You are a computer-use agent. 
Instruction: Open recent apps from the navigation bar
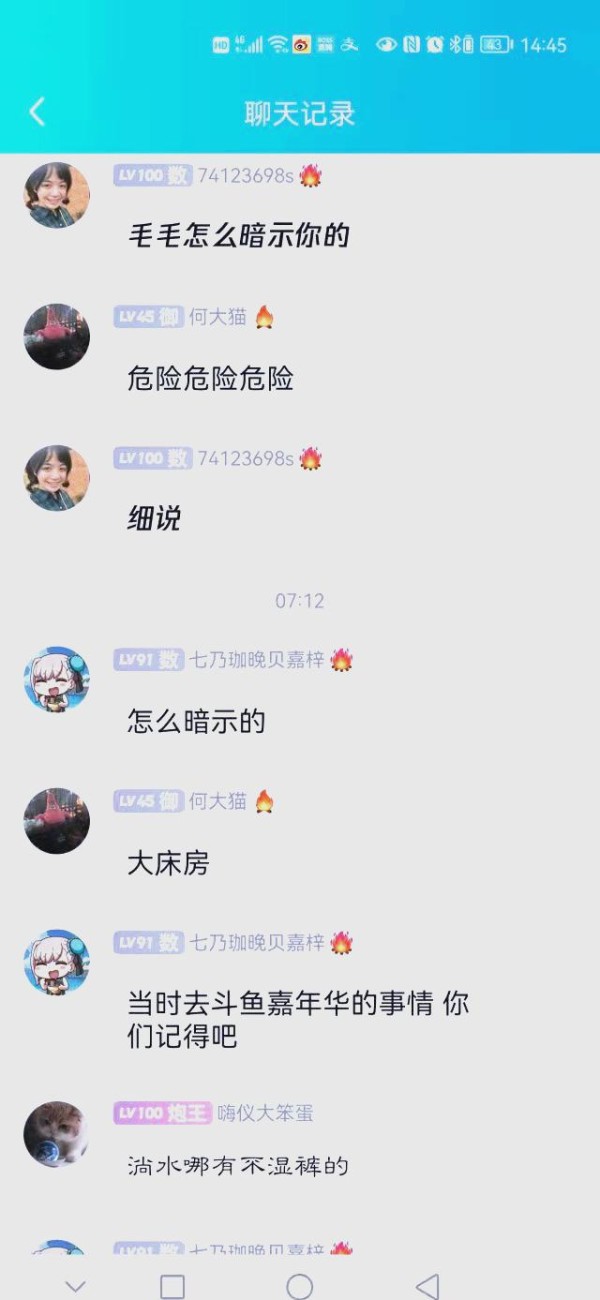(x=173, y=1286)
